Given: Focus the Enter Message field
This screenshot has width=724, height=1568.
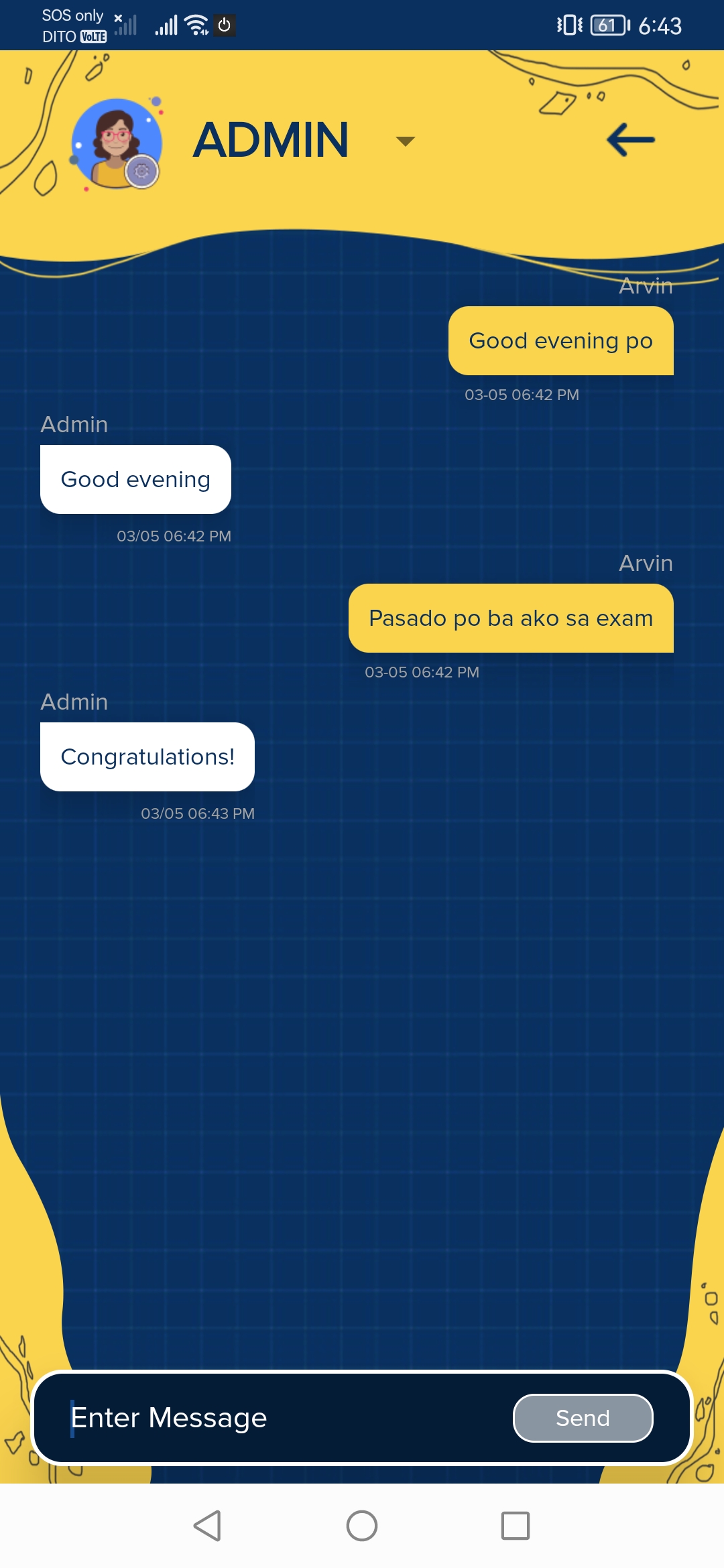Looking at the screenshot, I should point(282,1418).
